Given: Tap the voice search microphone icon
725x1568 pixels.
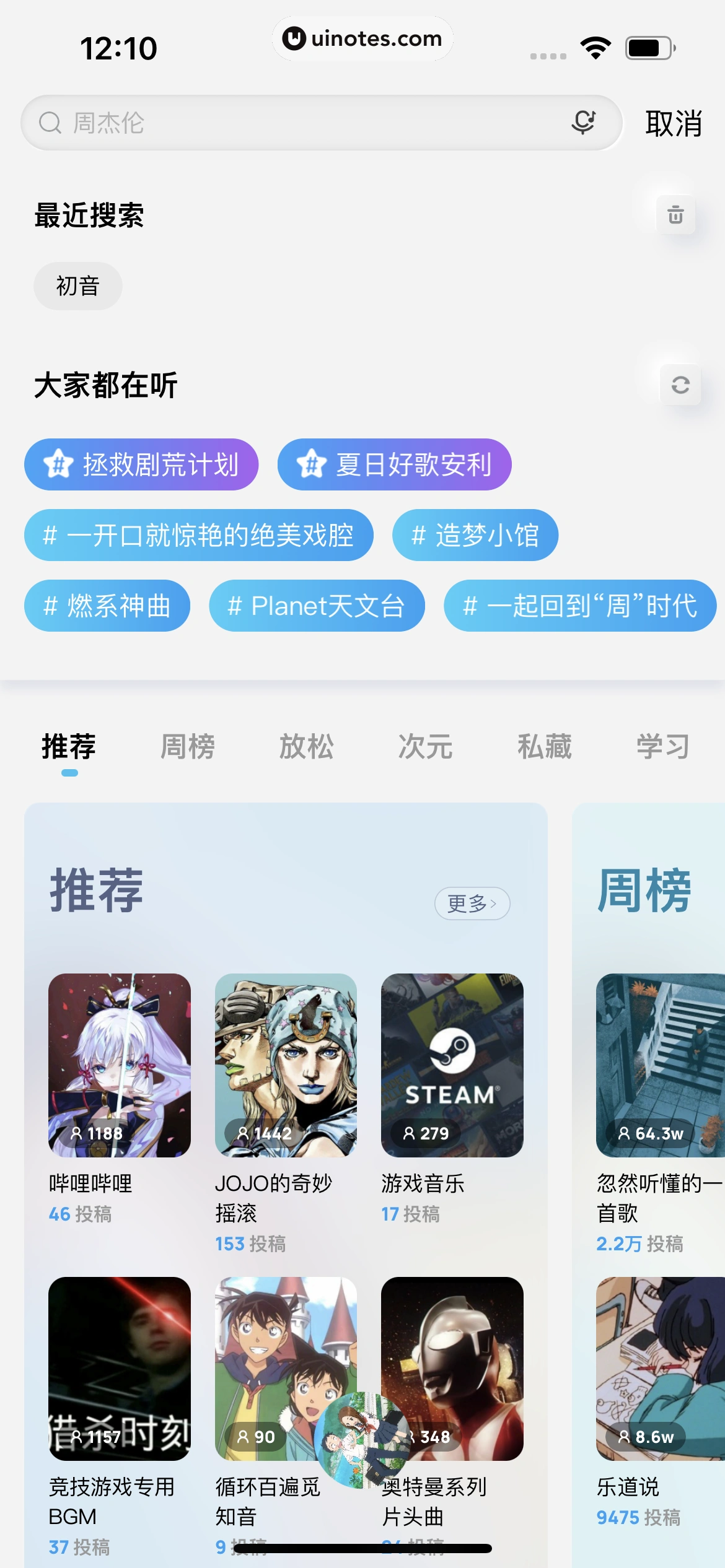Looking at the screenshot, I should pyautogui.click(x=583, y=122).
